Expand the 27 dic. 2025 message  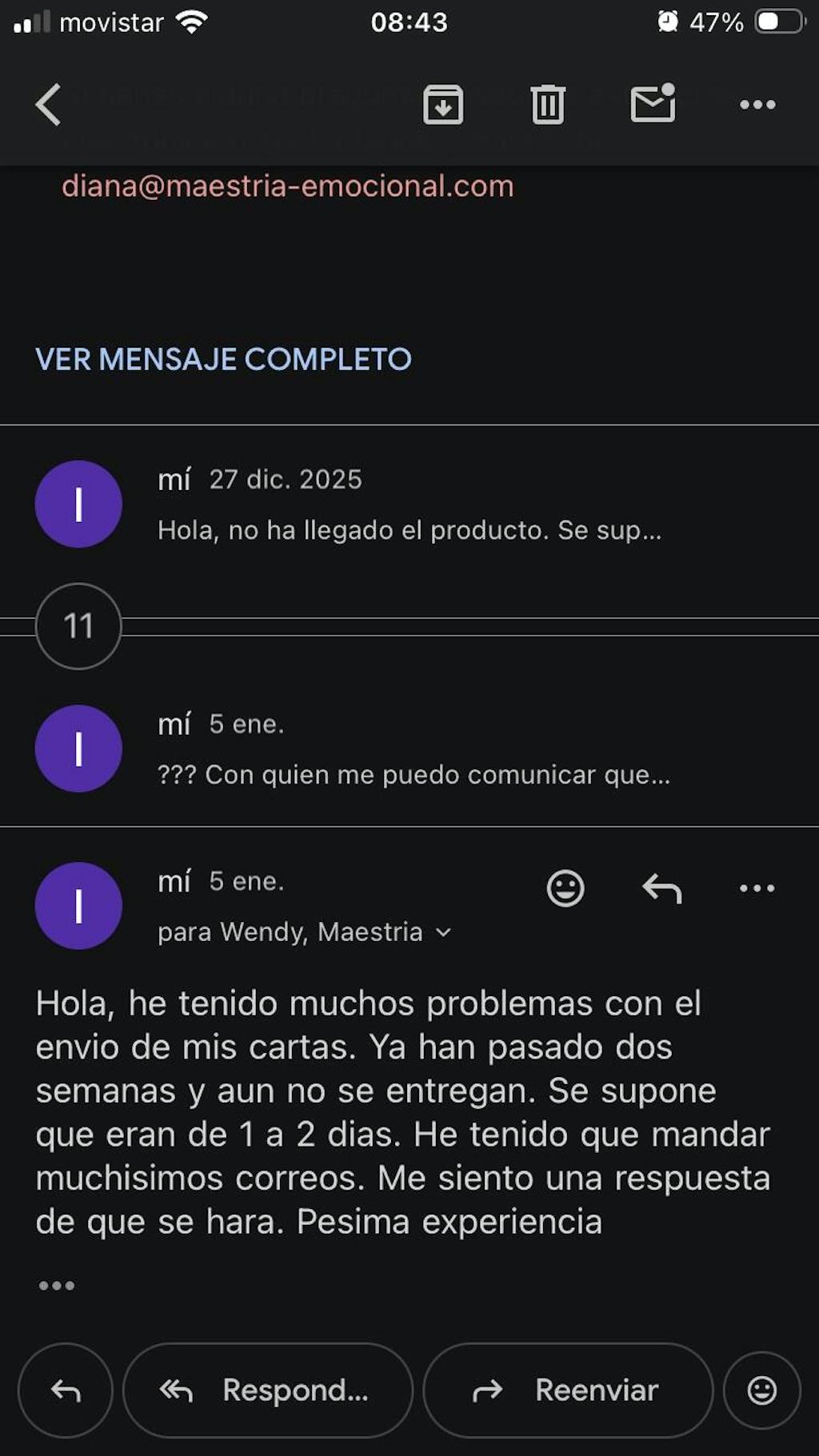coord(408,505)
